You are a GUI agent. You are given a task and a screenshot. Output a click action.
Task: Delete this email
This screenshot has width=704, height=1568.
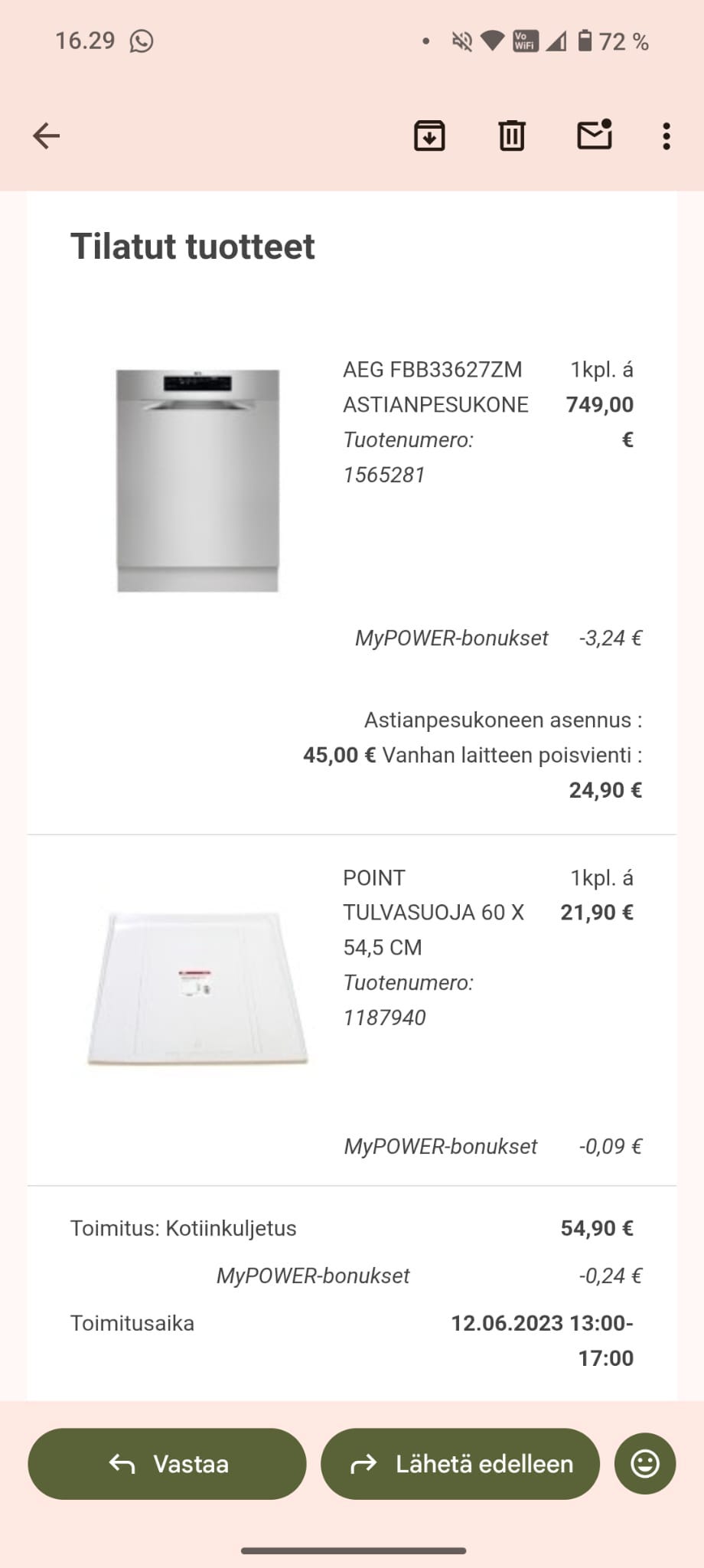click(x=511, y=136)
